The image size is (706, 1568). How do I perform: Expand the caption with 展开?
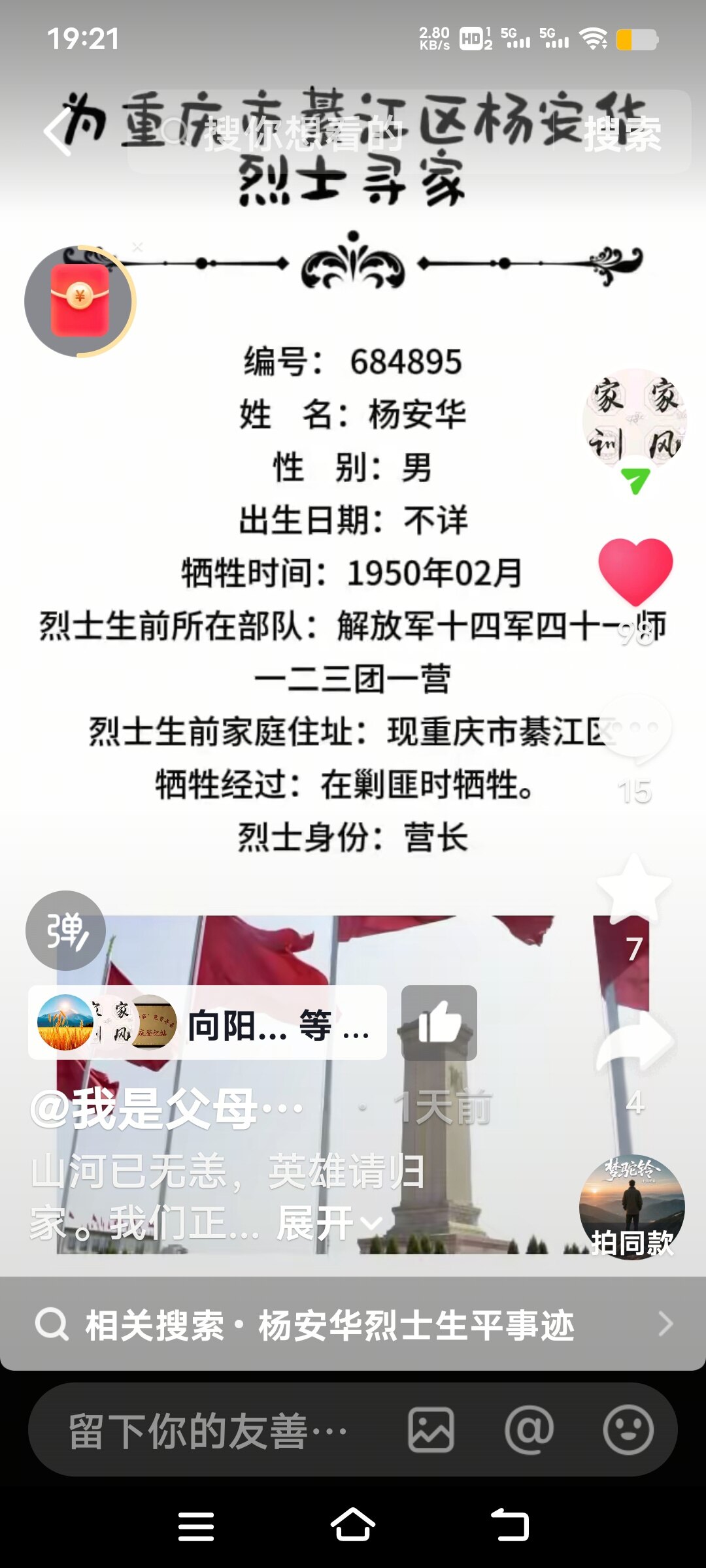pyautogui.click(x=328, y=1223)
